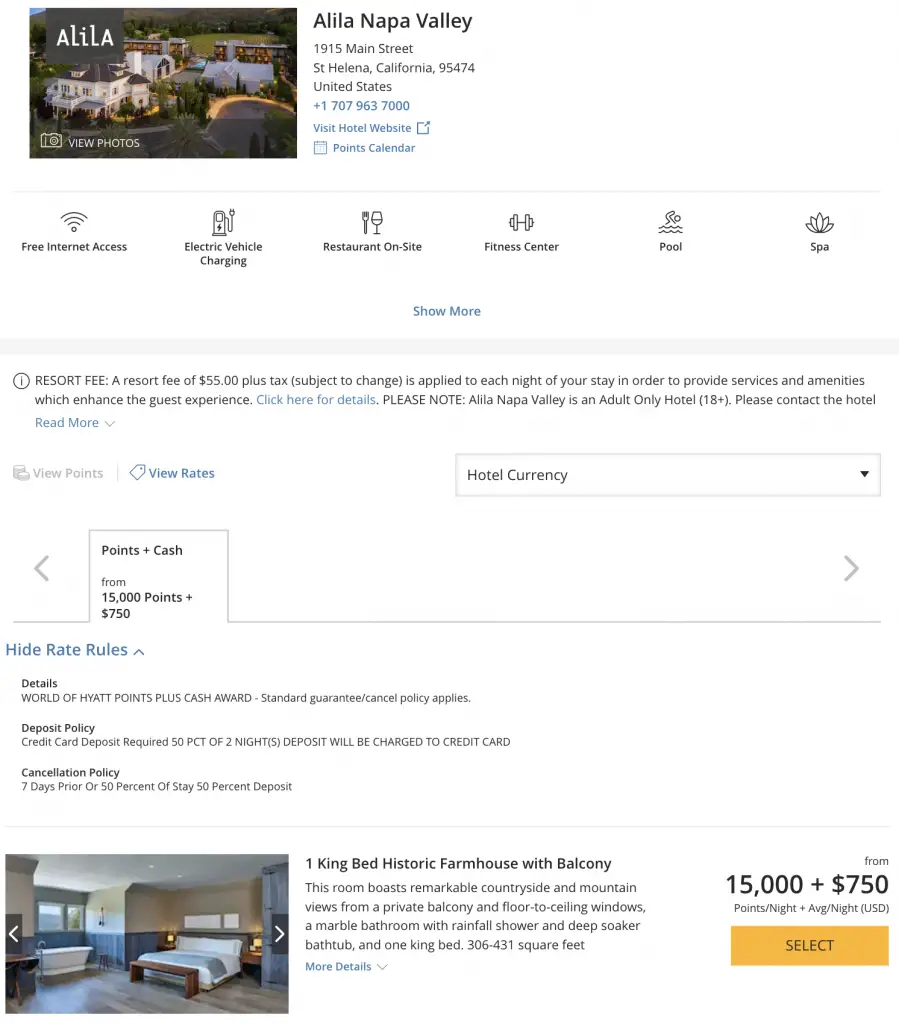Call the hotel at +1 707 963 7000
The height and width of the screenshot is (1024, 899).
(x=361, y=106)
